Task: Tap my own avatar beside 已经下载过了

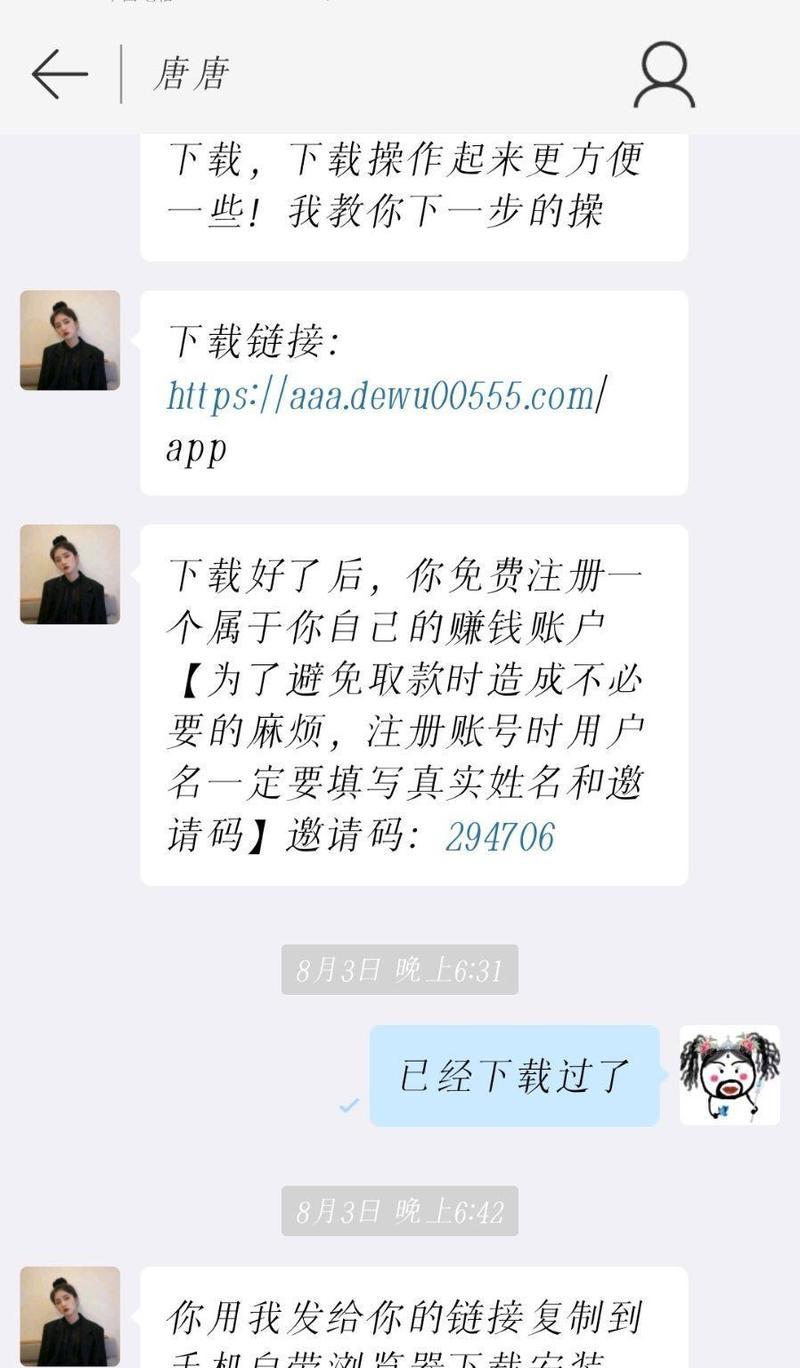Action: tap(729, 1075)
